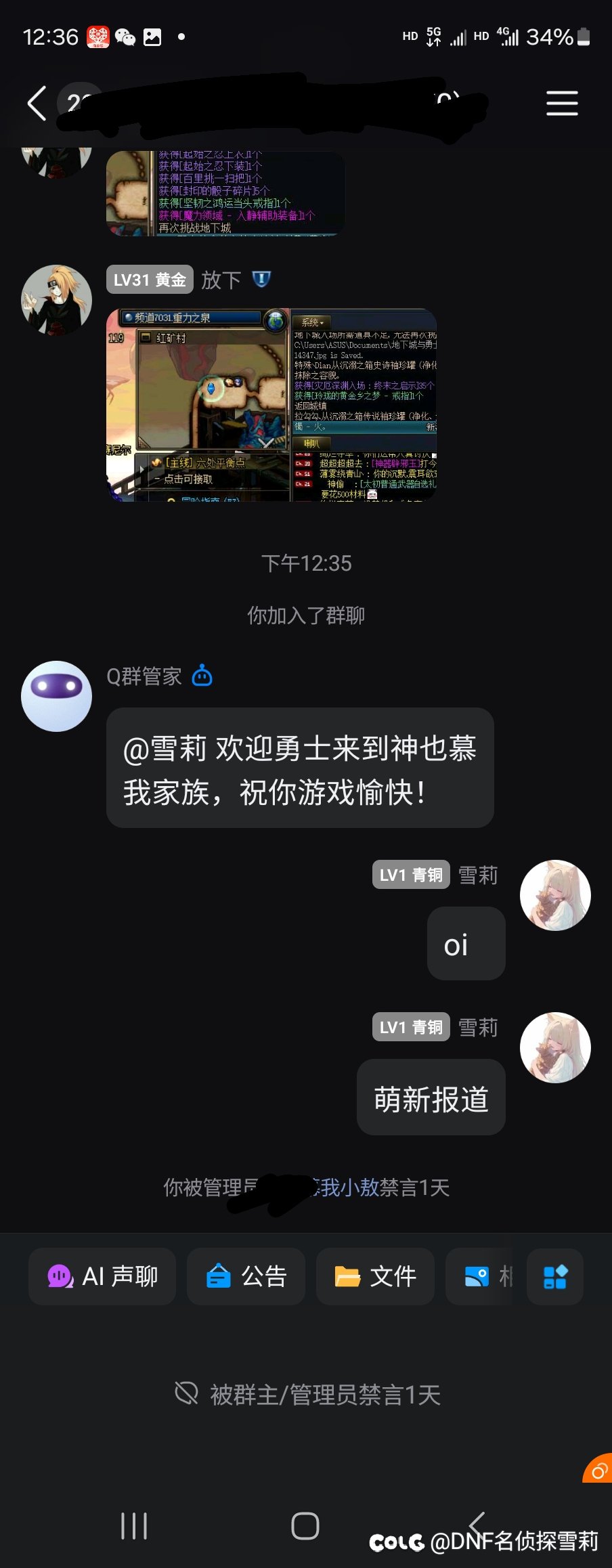Click the robot icon beside Q群管家

200,676
